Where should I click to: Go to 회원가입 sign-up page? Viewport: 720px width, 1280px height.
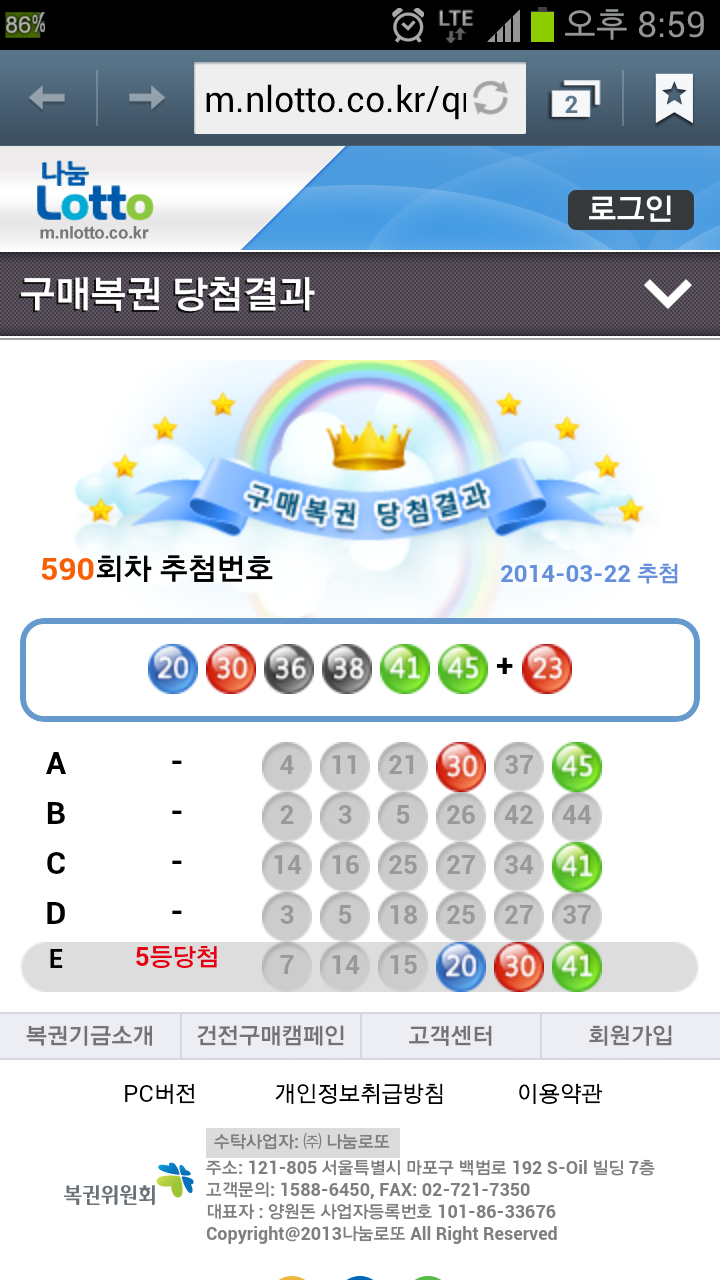pyautogui.click(x=630, y=1035)
